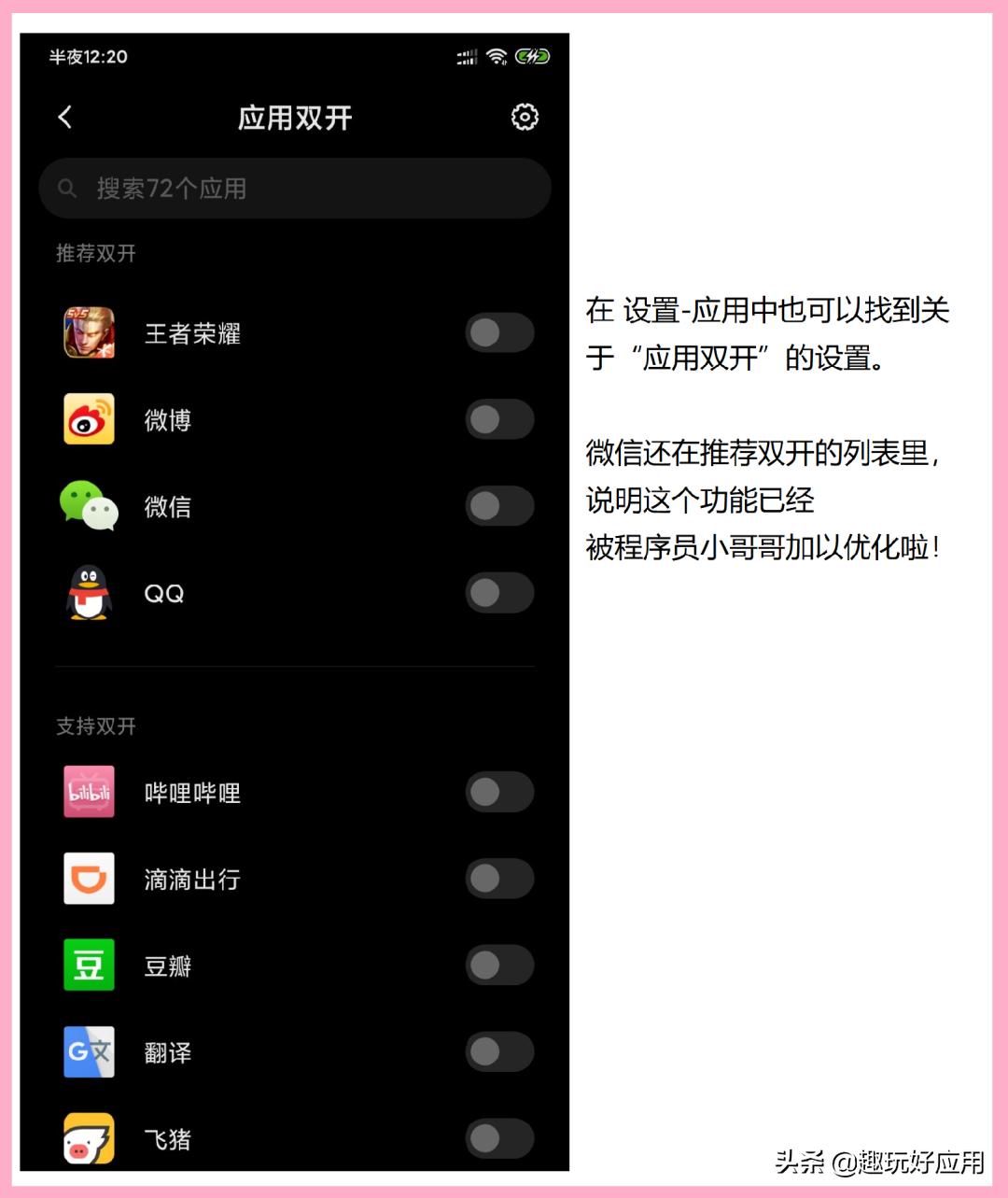Click the 支持双开 section header

pos(94,726)
